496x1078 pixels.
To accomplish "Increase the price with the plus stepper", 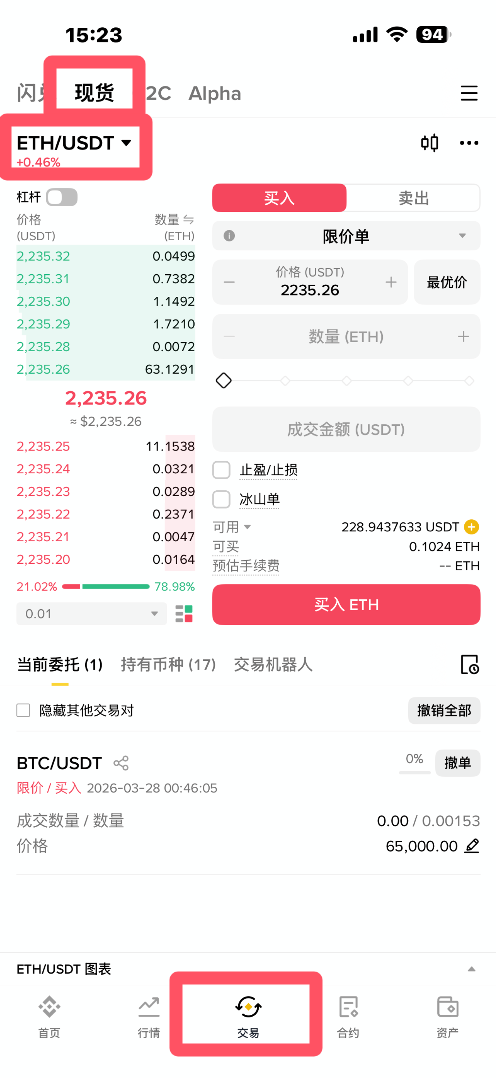I will tap(391, 282).
